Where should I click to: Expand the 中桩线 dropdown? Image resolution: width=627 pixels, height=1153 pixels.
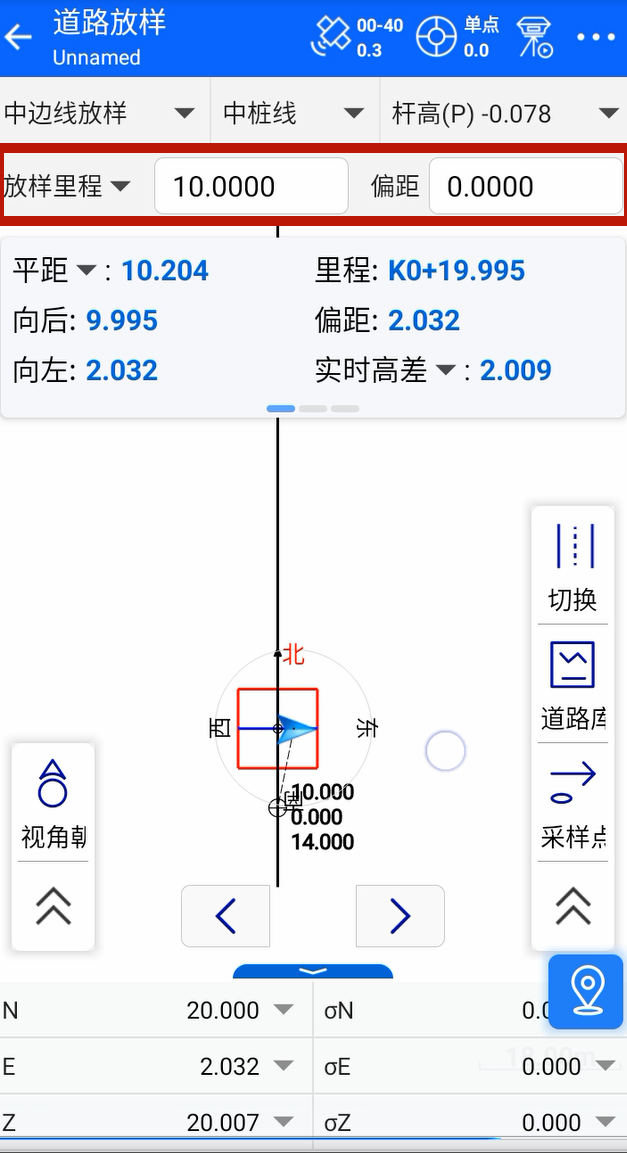[x=295, y=113]
